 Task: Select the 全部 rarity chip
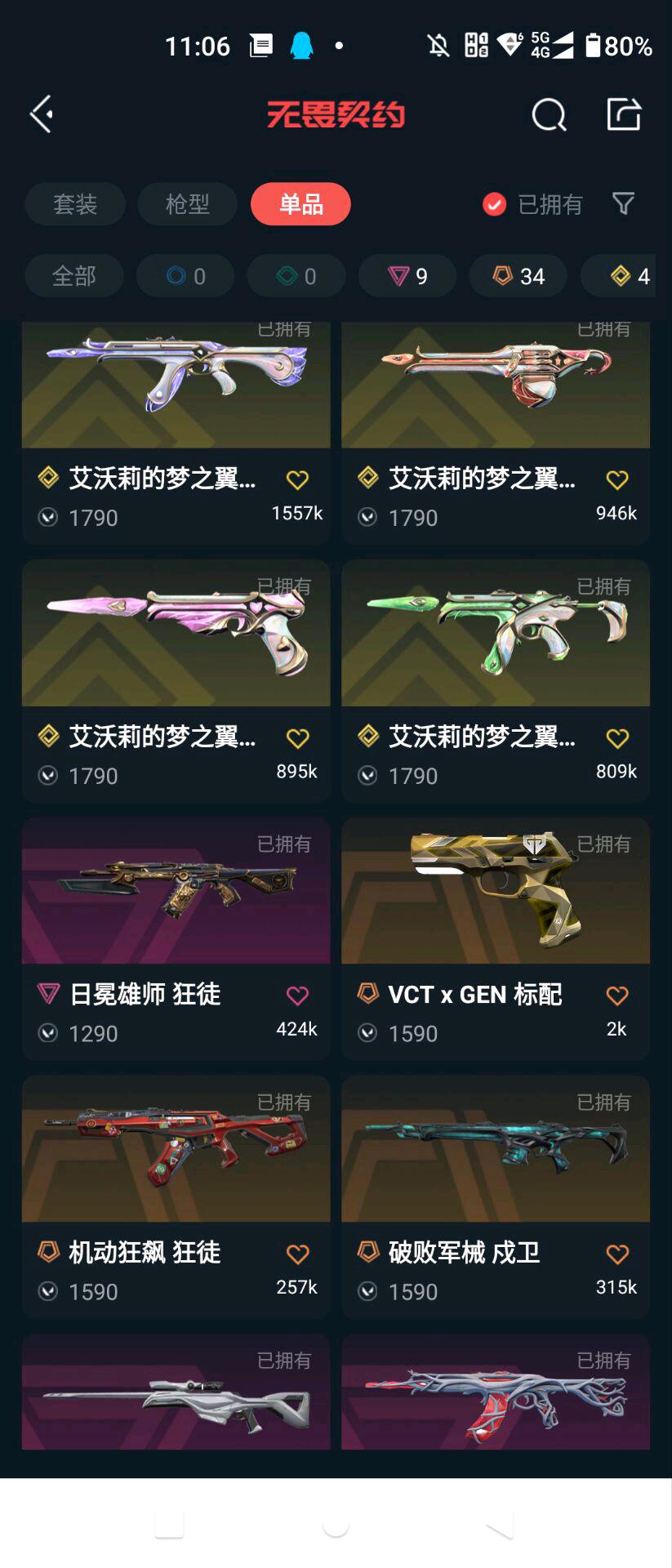[x=74, y=276]
